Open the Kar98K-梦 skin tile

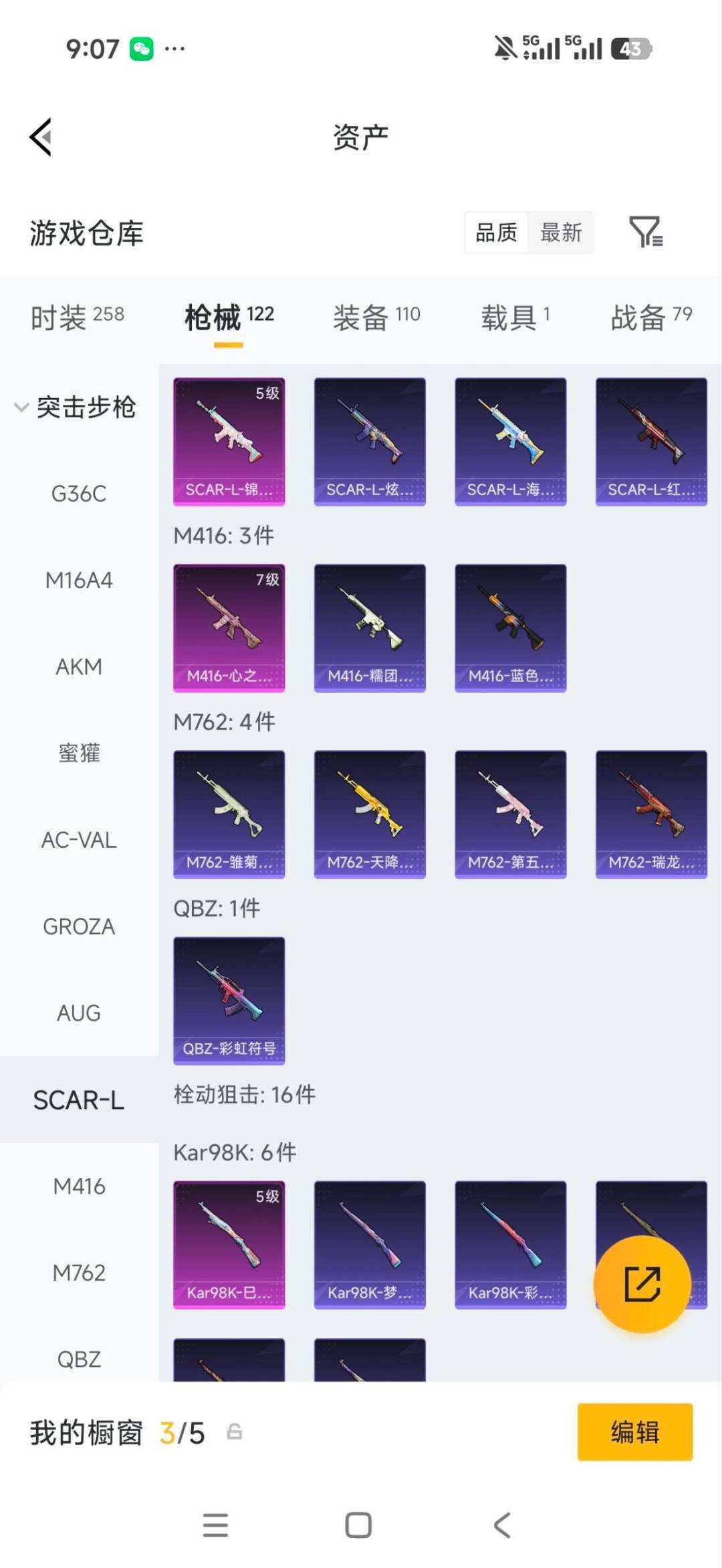coord(370,1245)
